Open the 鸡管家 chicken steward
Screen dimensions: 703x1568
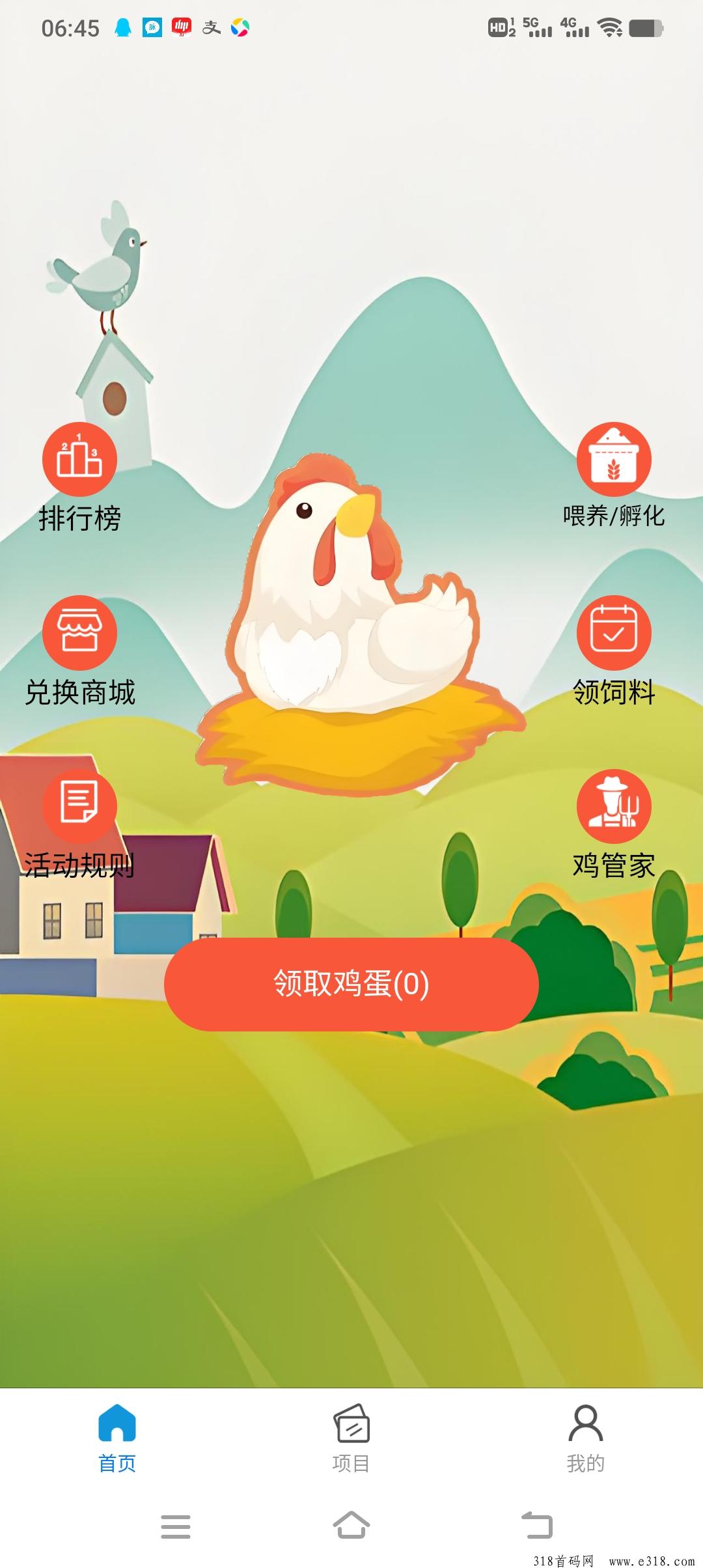tap(614, 806)
